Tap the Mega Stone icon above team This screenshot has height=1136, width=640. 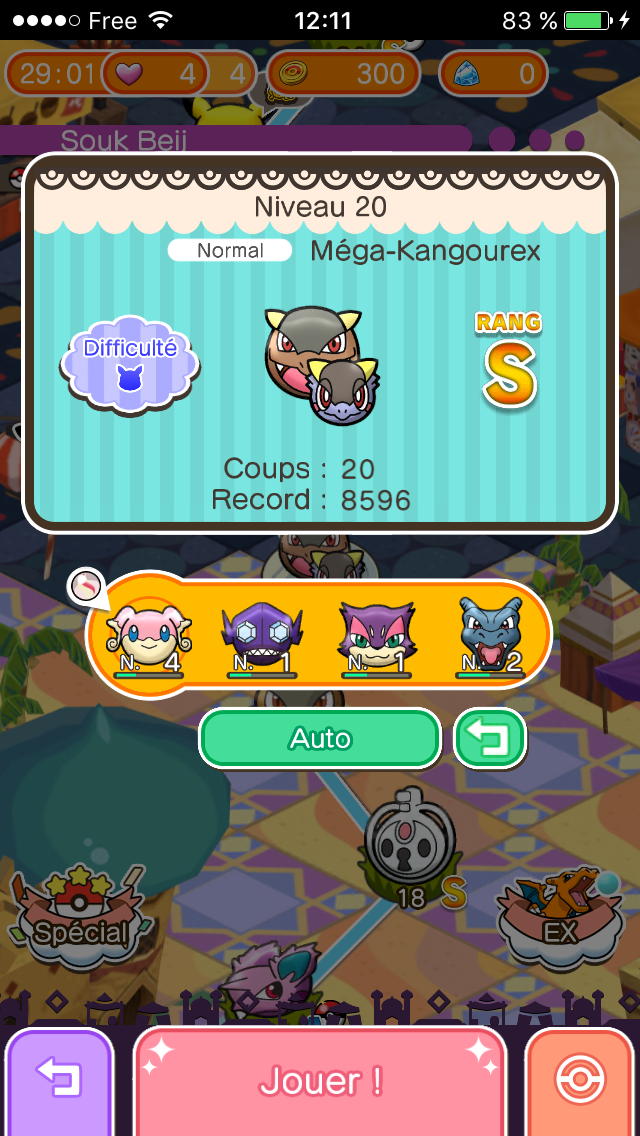(87, 588)
